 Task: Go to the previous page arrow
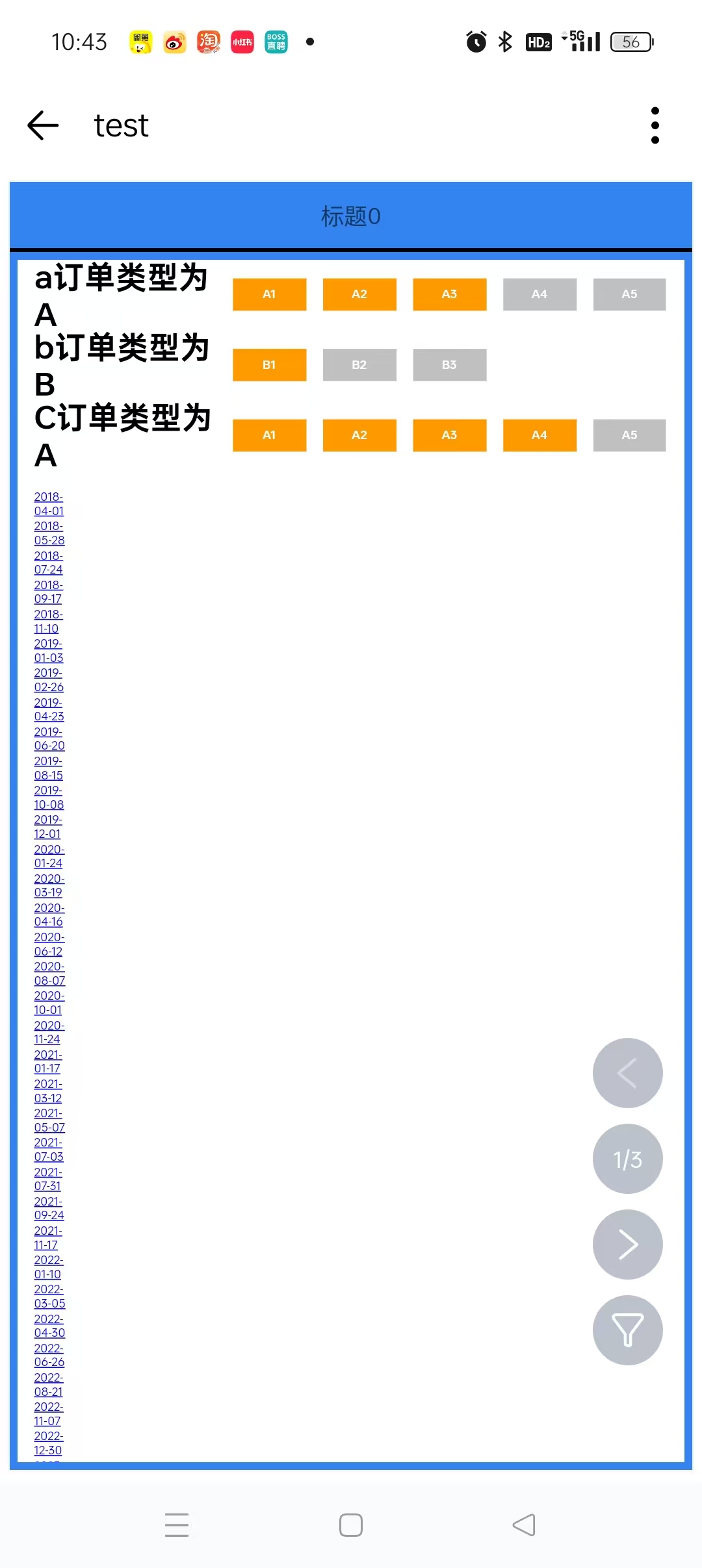point(627,1072)
